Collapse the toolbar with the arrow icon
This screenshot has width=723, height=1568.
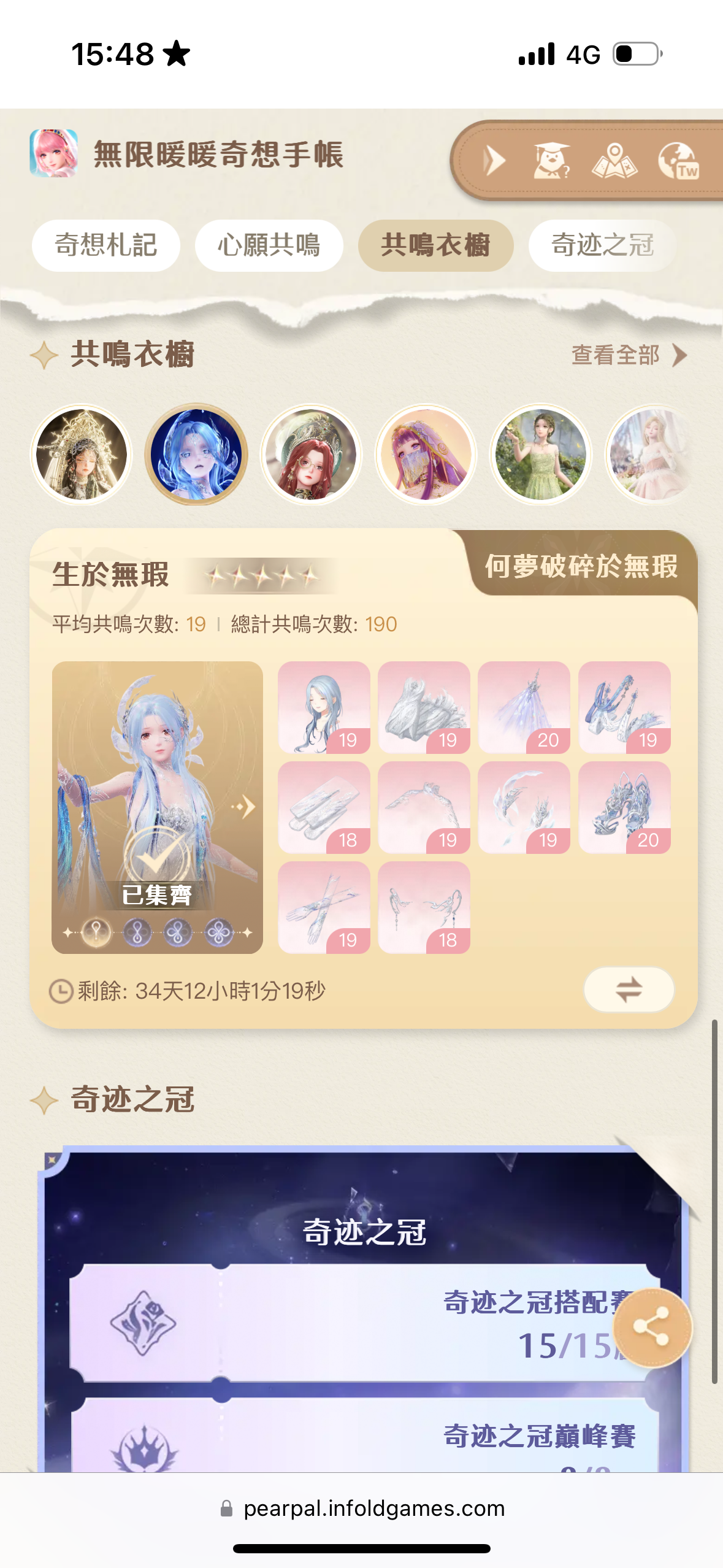point(494,161)
